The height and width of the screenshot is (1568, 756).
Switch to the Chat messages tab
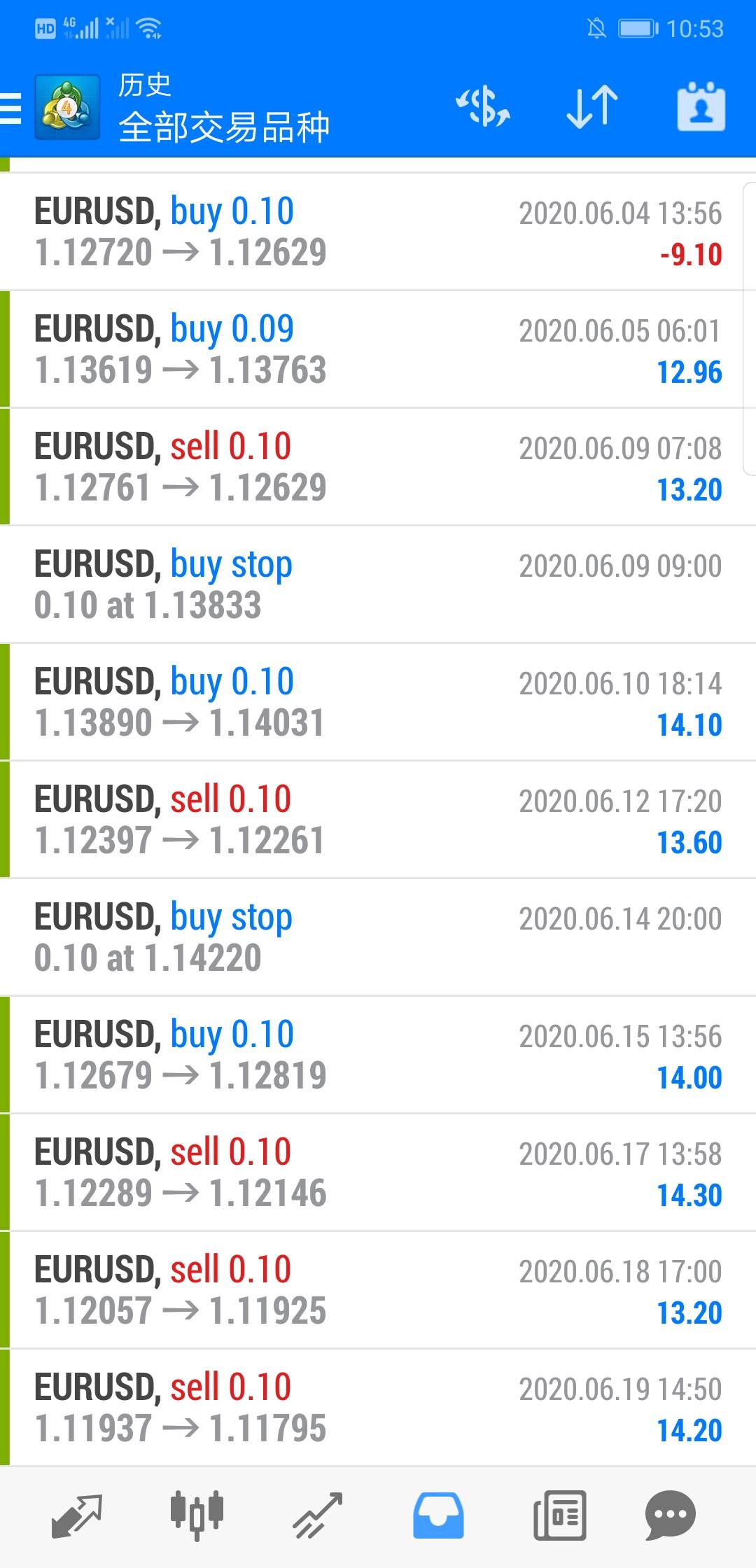tap(670, 1516)
